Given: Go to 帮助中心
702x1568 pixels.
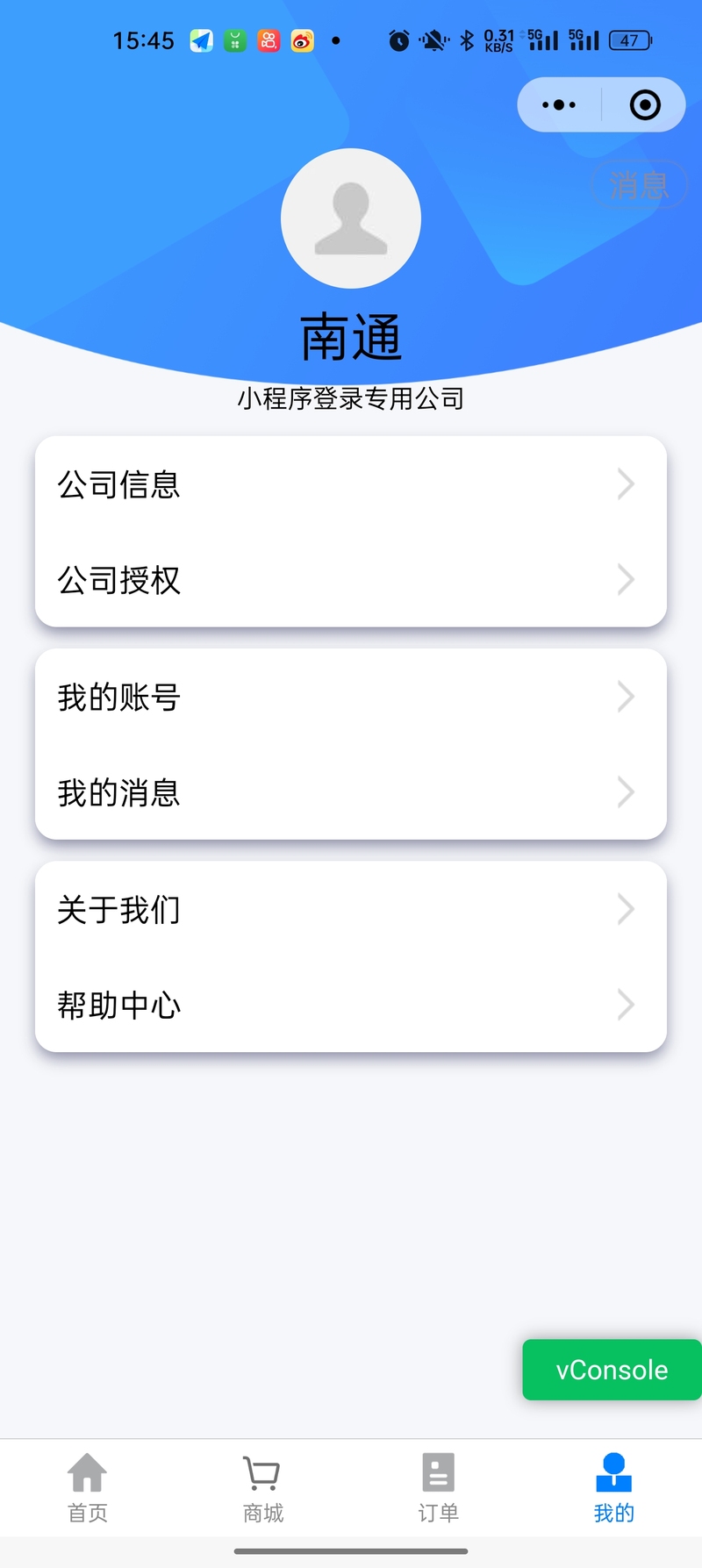Looking at the screenshot, I should (351, 1005).
